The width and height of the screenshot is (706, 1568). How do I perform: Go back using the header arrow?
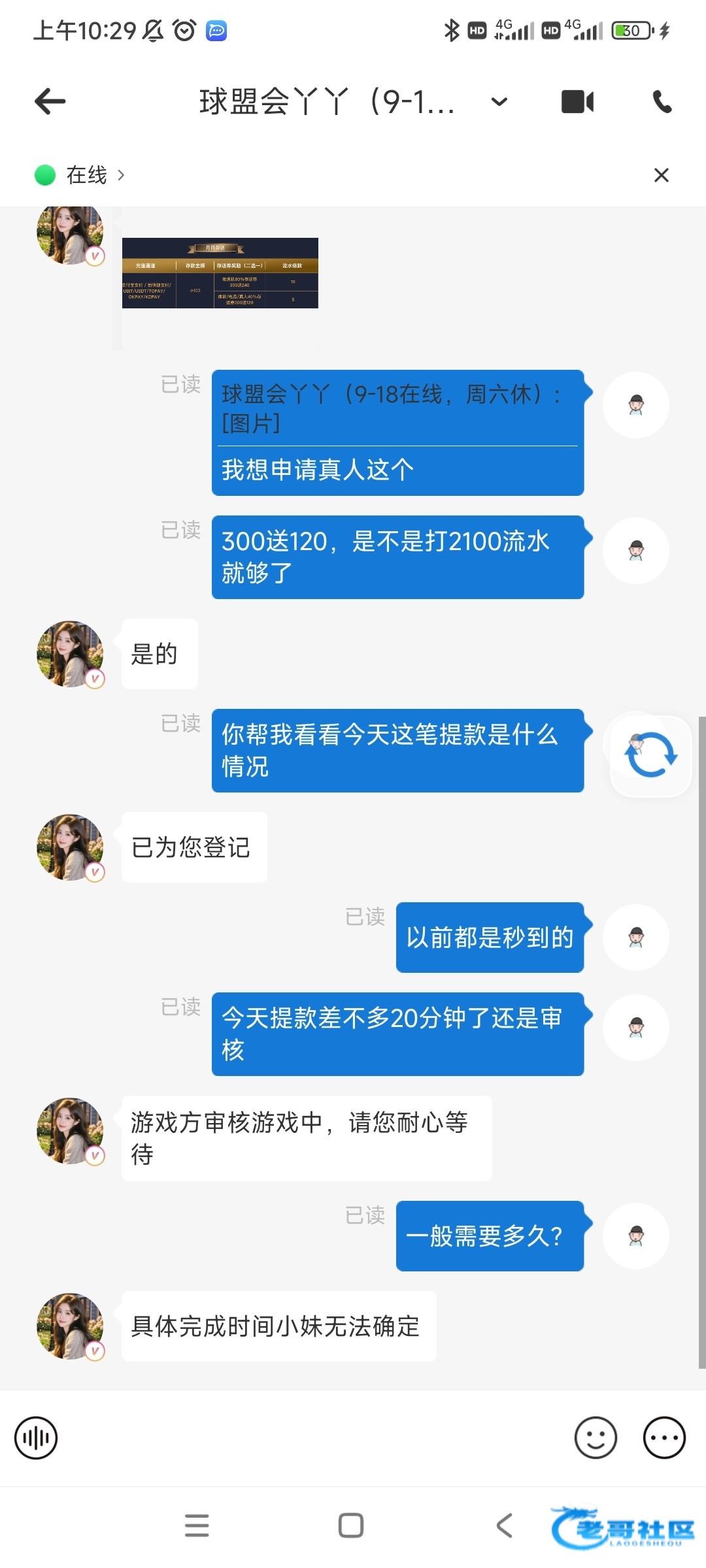(x=50, y=102)
